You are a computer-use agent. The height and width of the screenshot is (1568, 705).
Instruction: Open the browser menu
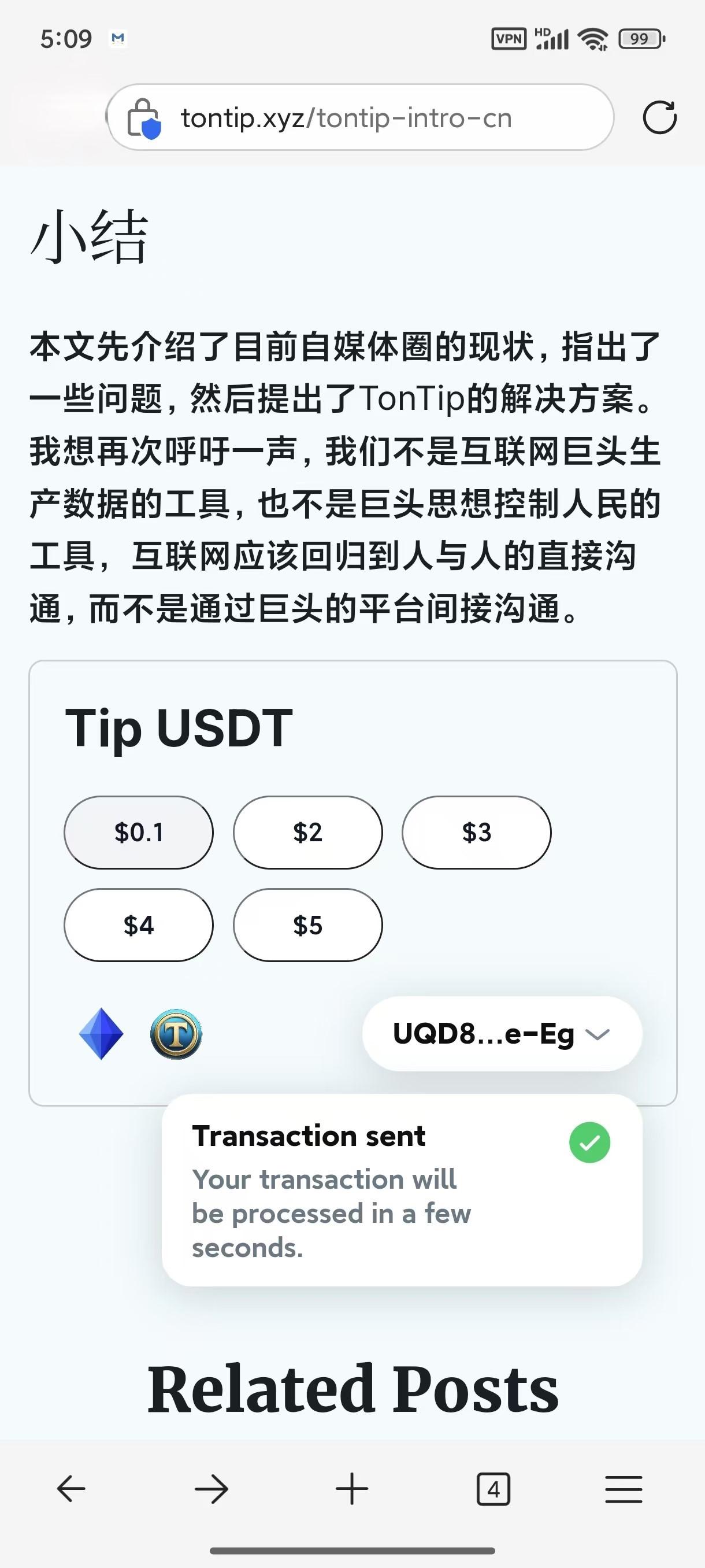coord(624,1490)
